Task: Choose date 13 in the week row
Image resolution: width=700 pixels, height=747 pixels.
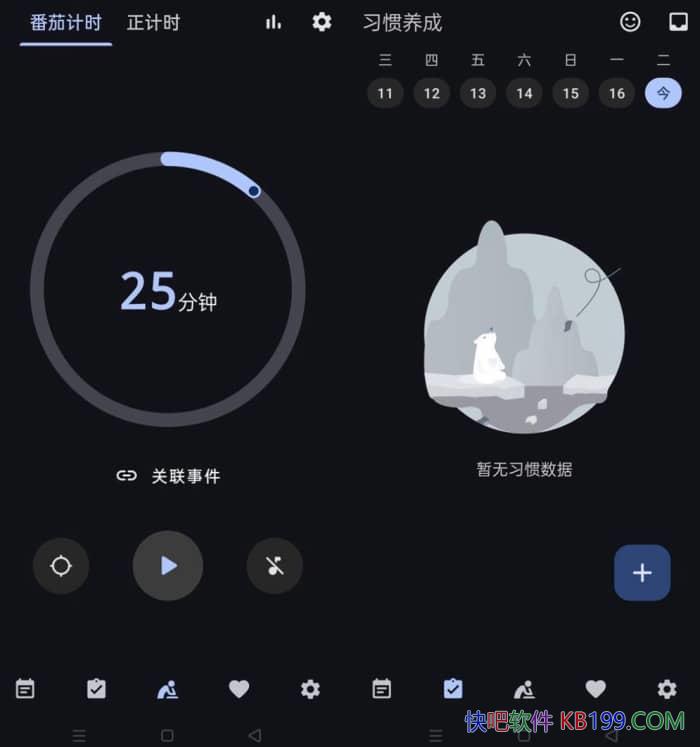Action: (x=478, y=93)
